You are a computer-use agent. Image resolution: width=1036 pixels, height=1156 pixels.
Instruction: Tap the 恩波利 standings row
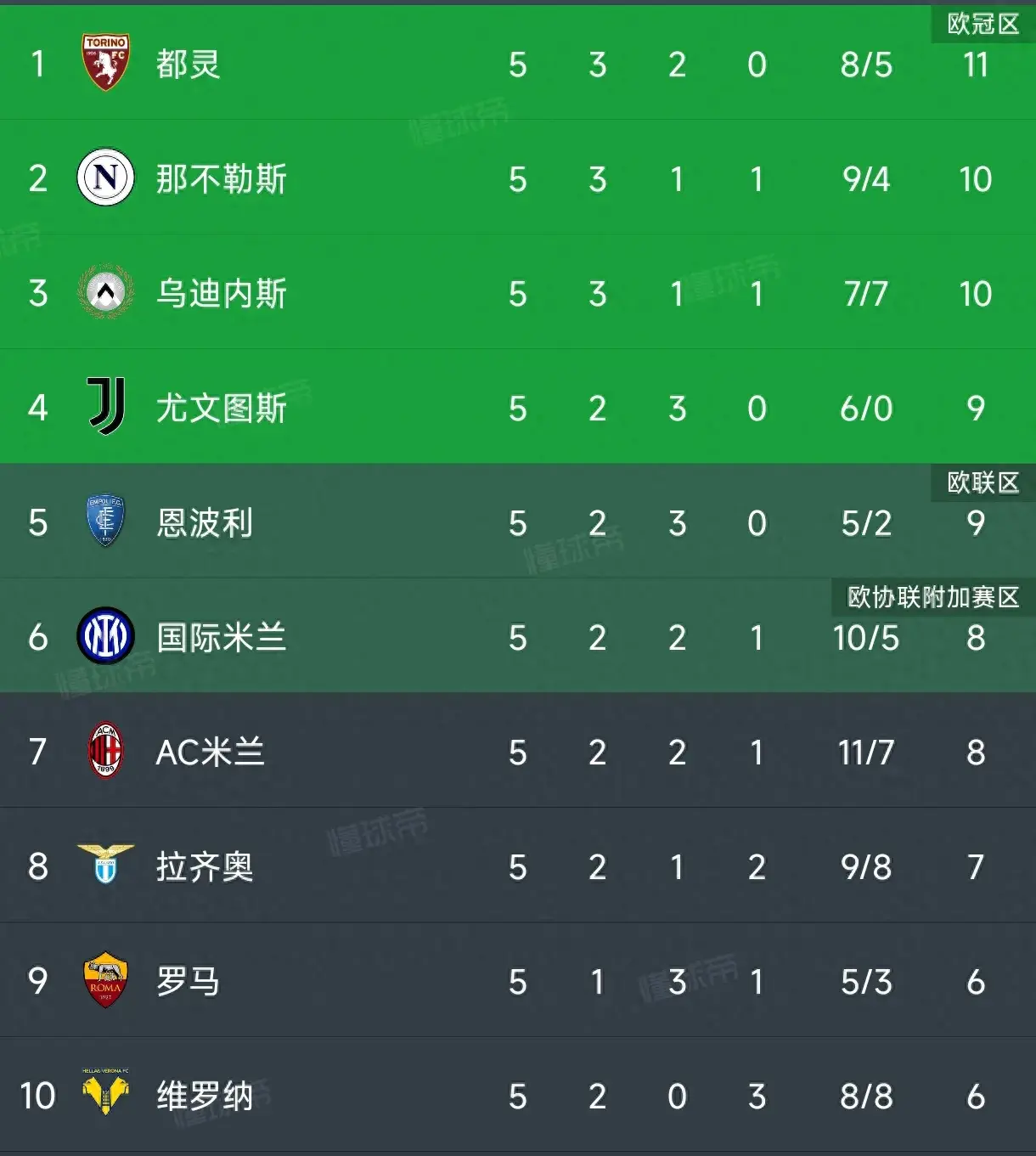[205, 523]
